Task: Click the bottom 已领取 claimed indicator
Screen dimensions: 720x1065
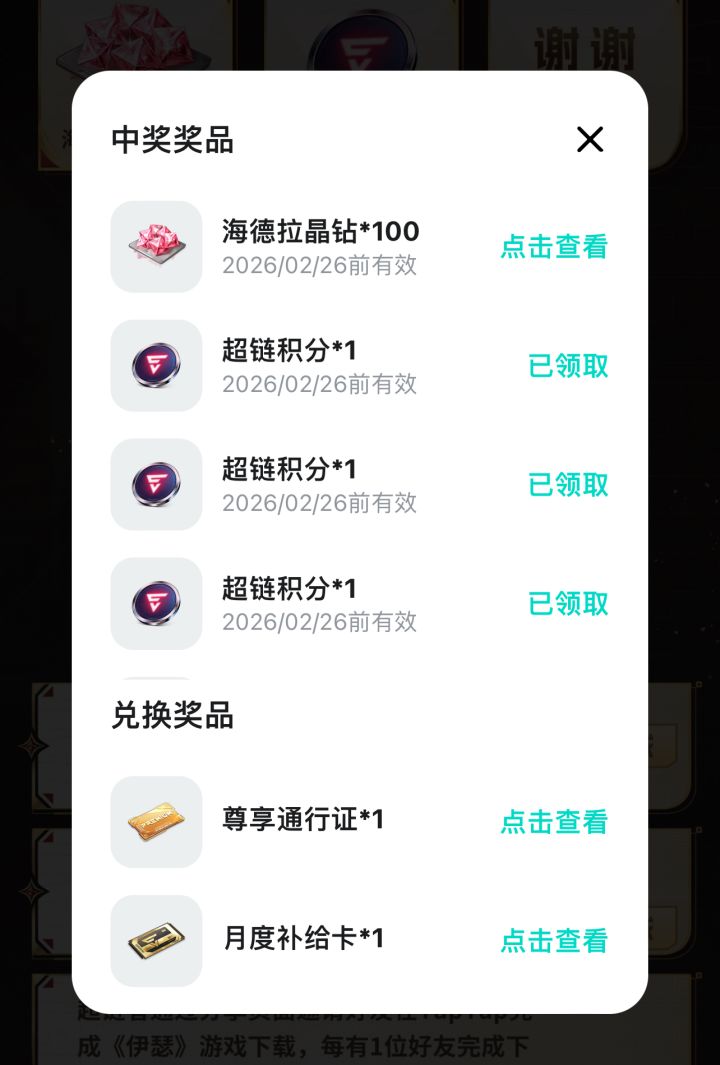Action: pyautogui.click(x=567, y=604)
